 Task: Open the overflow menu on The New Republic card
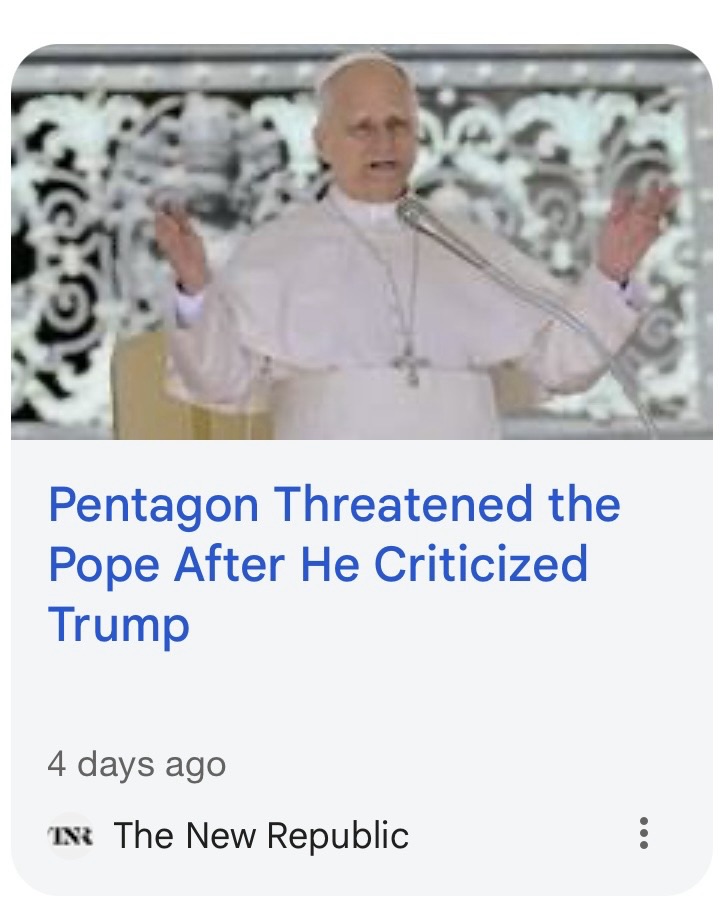[643, 833]
